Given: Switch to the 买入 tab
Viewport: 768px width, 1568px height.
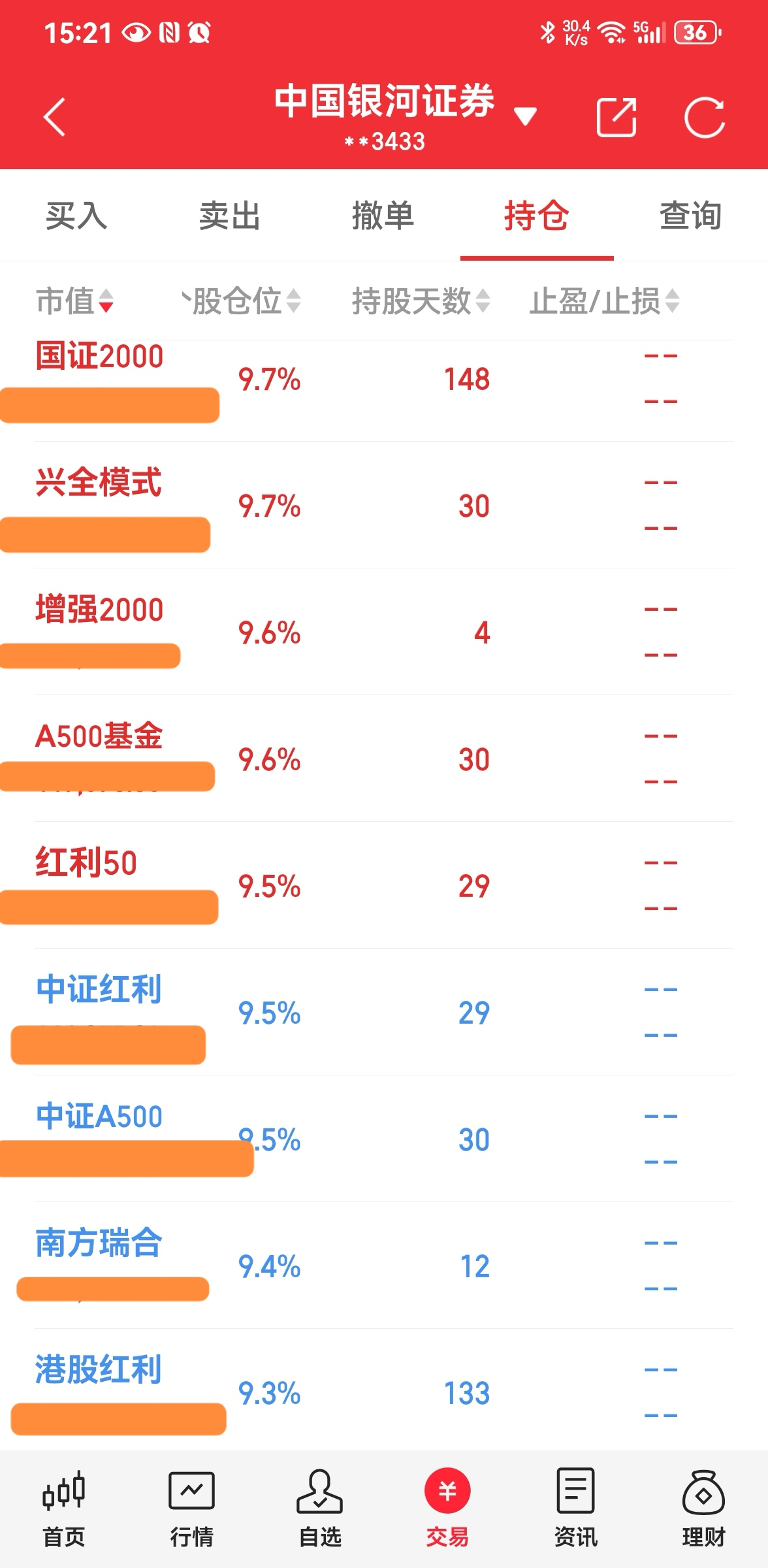Looking at the screenshot, I should tap(76, 216).
